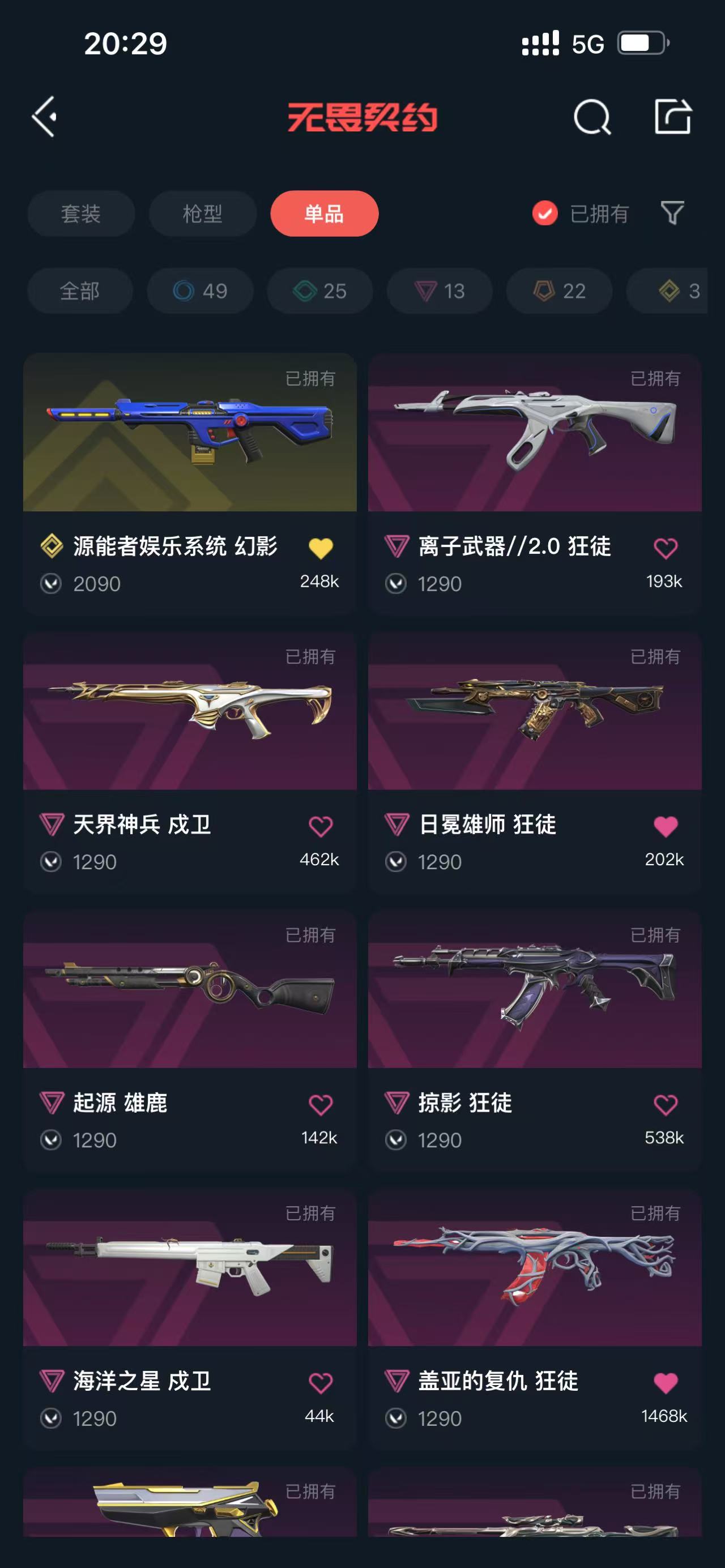This screenshot has height=1568, width=725.
Task: Go back using the top-left arrow
Action: [44, 116]
